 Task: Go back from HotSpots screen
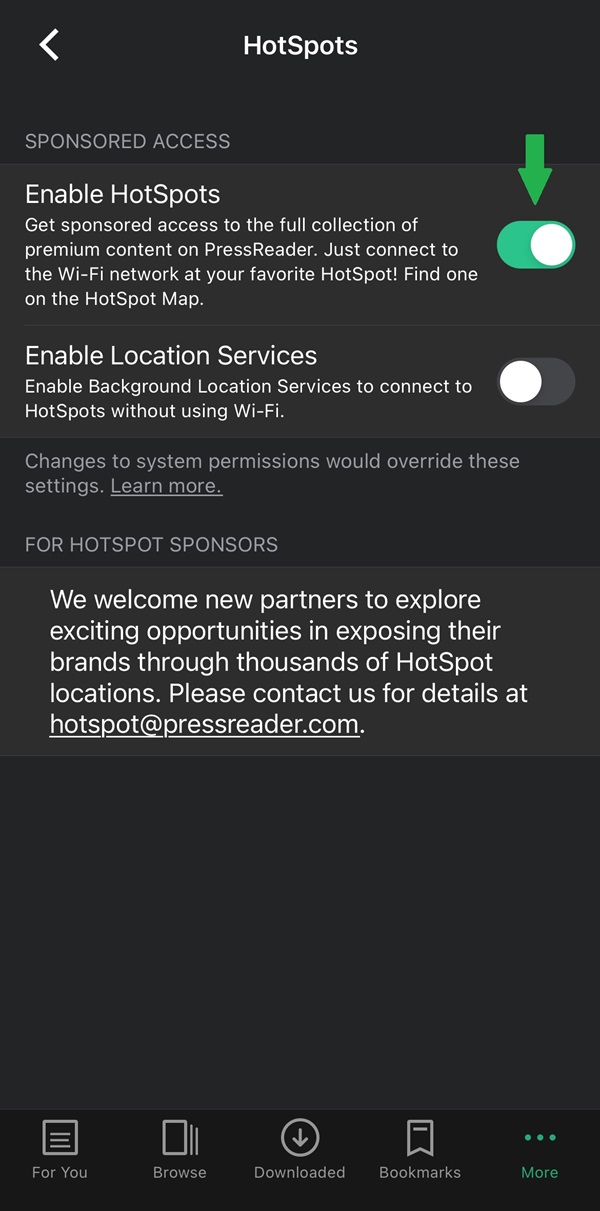point(49,45)
